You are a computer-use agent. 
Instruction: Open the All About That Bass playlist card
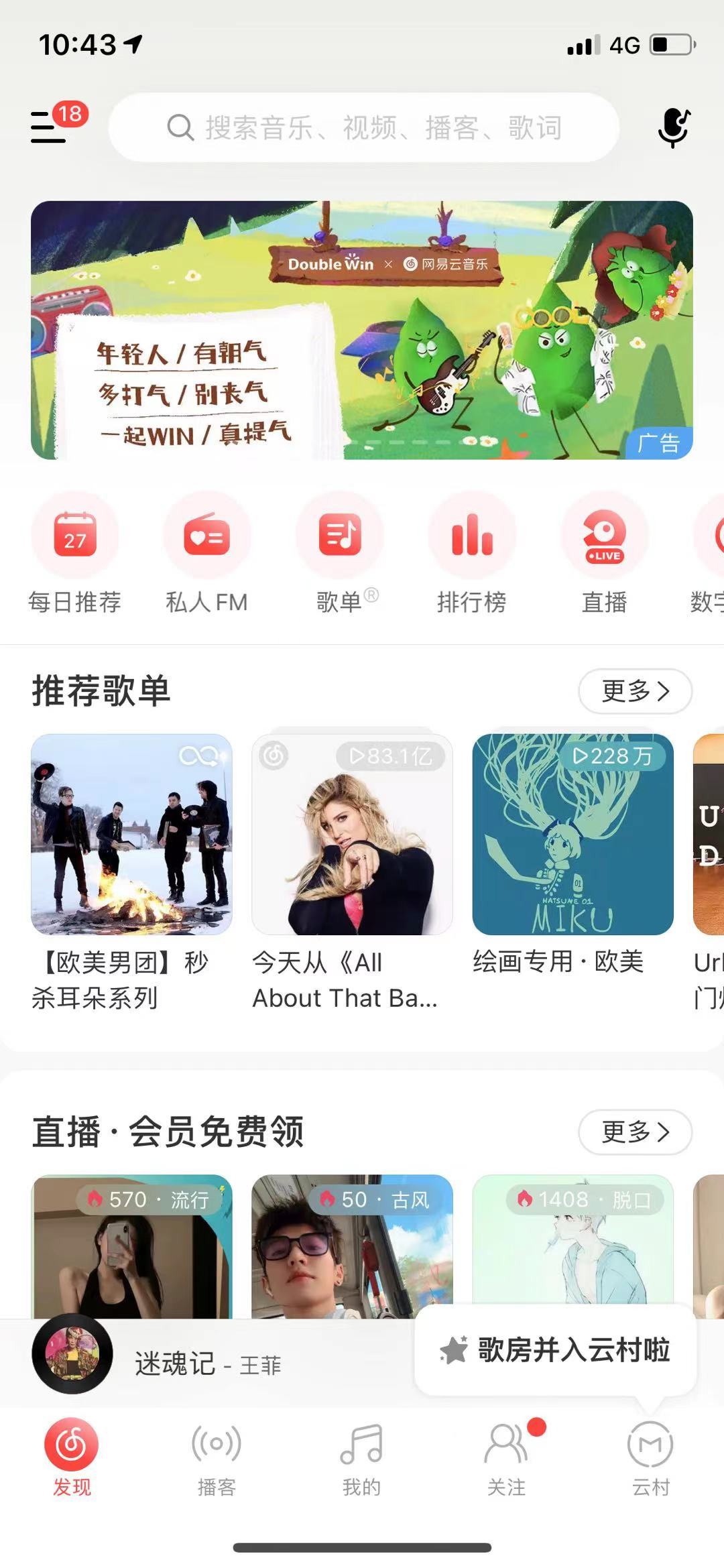[352, 835]
